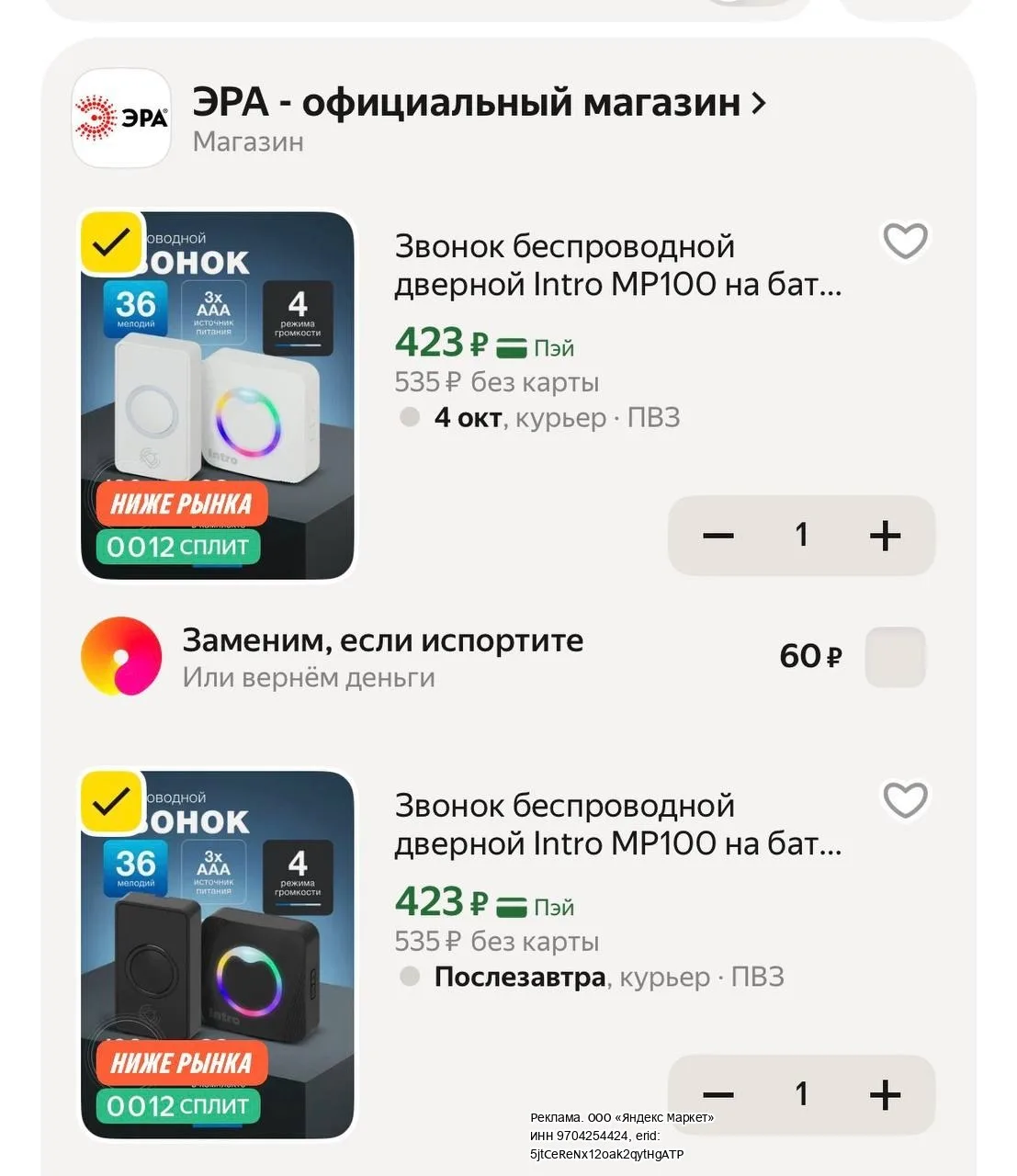This screenshot has width=1017, height=1176.
Task: Increase quantity of the Послезавтра doorbell
Action: (x=885, y=1094)
